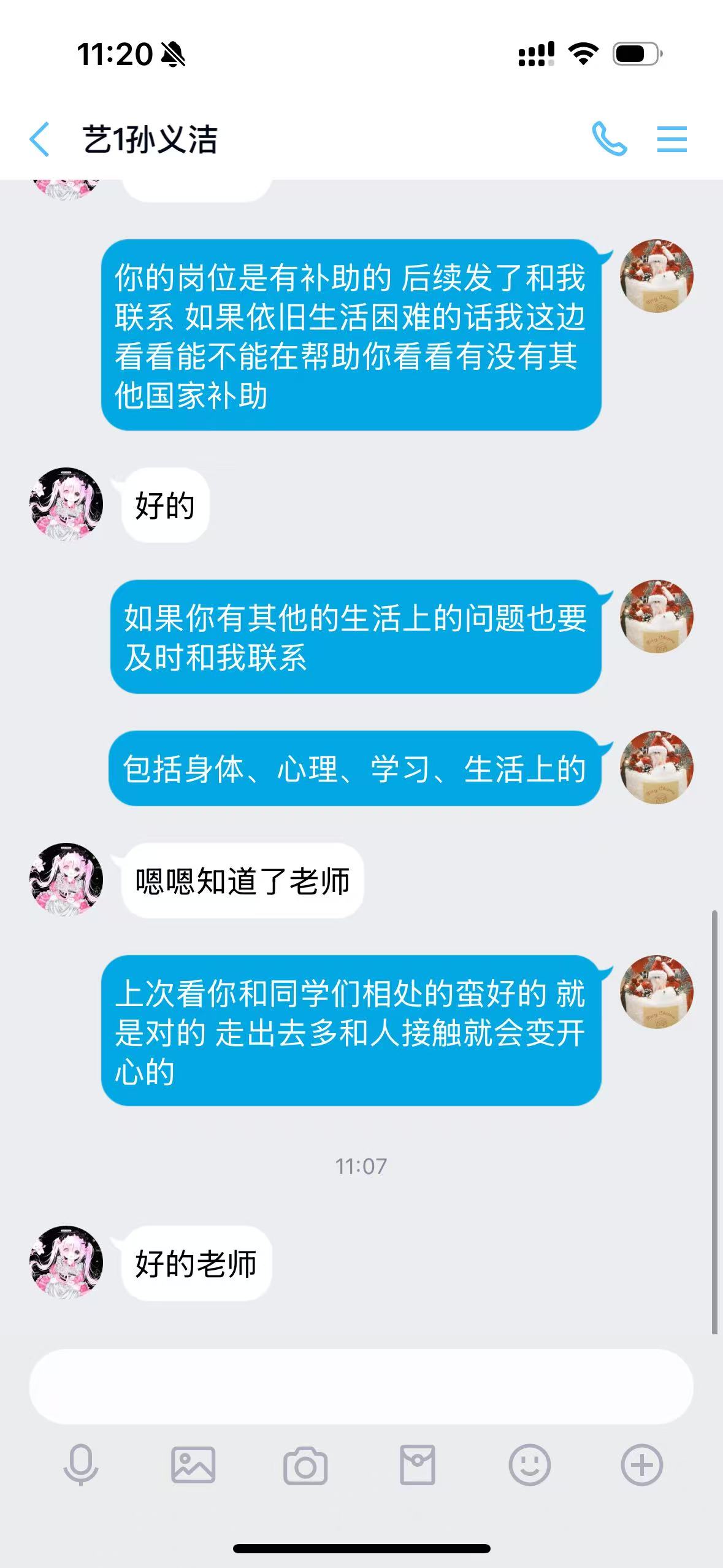This screenshot has width=723, height=1568.
Task: Open your own avatar beside 包括身体 message
Action: (x=656, y=767)
